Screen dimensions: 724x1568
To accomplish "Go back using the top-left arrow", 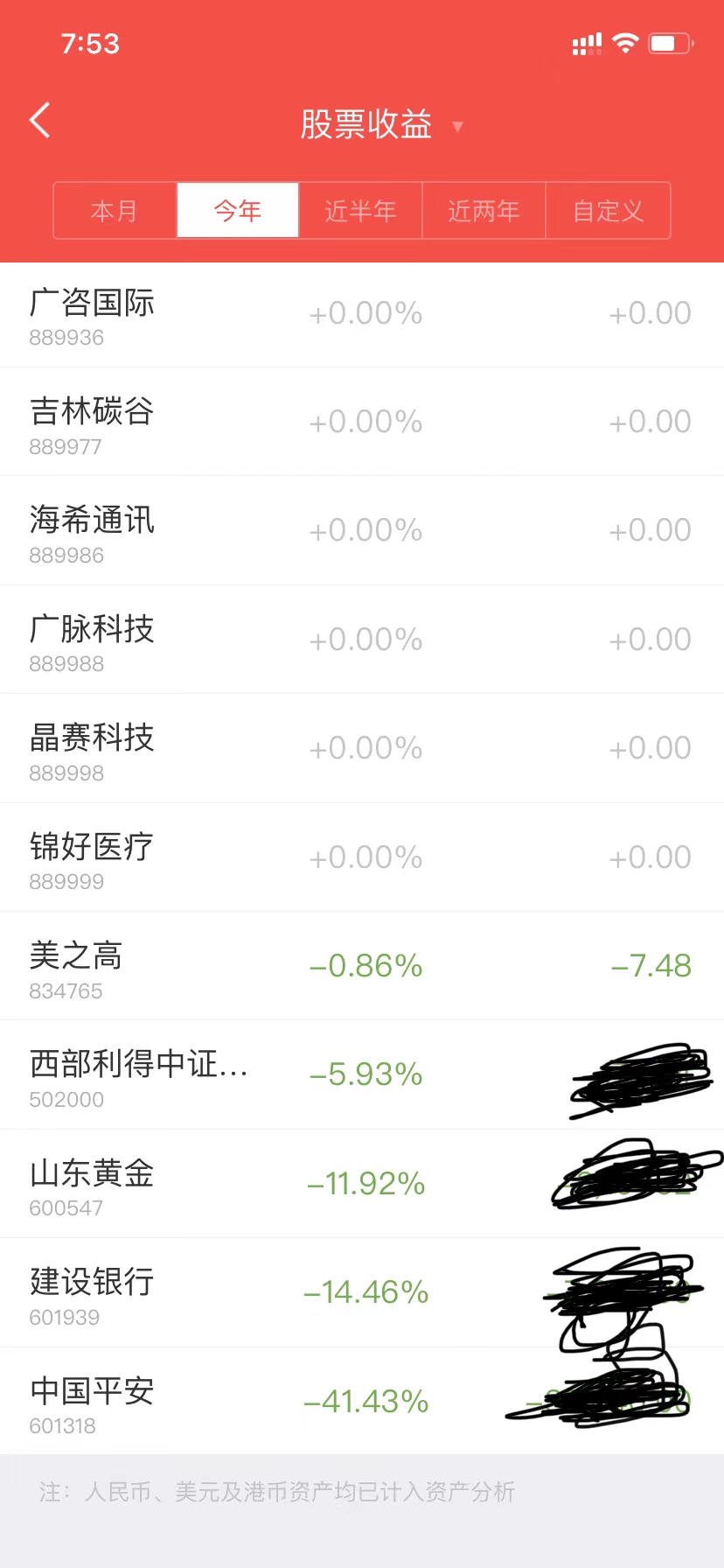I will tap(40, 121).
